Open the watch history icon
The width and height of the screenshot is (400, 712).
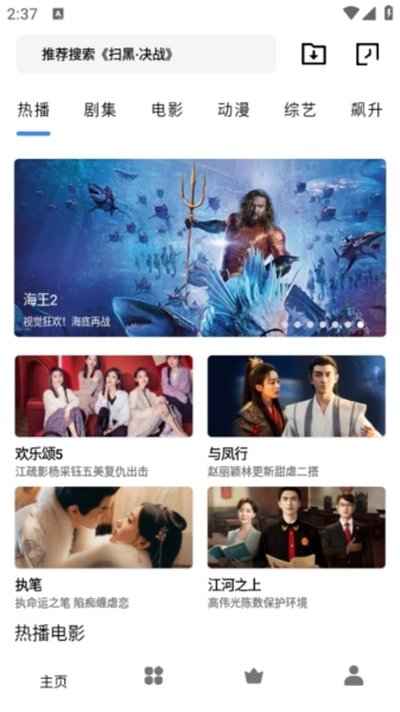coord(367,54)
